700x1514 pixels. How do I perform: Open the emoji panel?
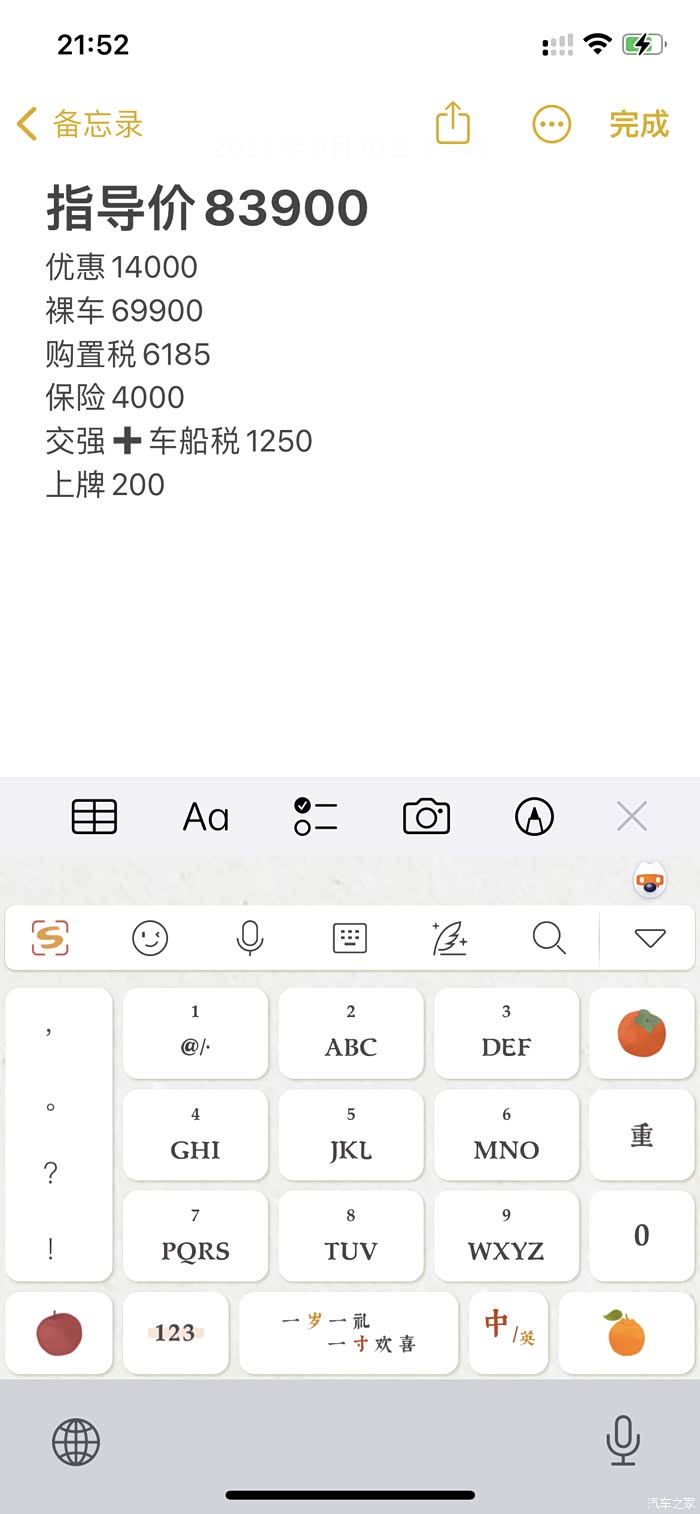click(x=150, y=938)
